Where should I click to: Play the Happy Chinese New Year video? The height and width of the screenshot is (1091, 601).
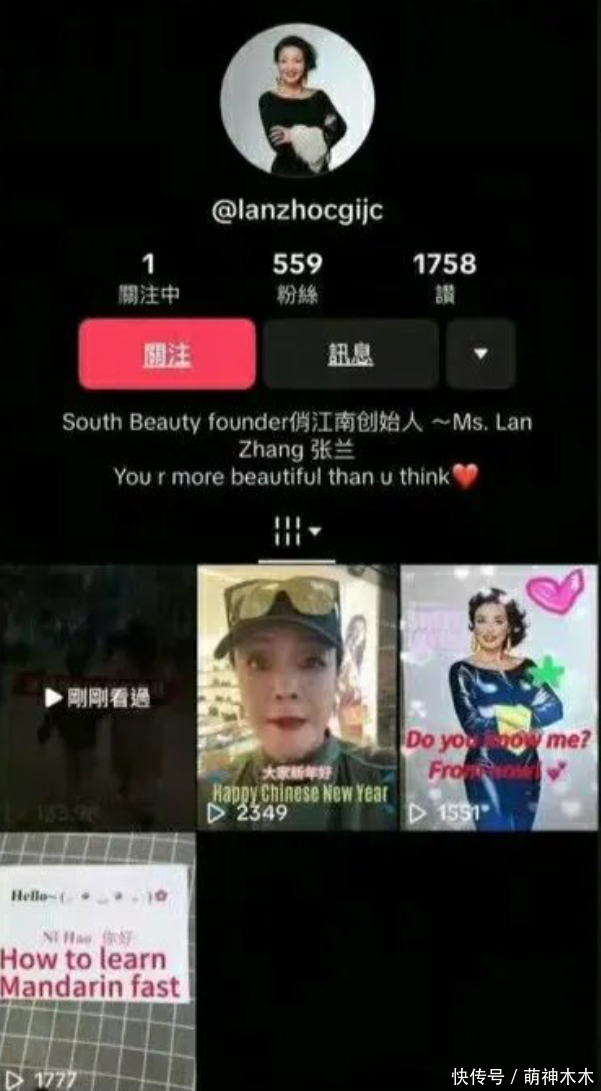[297, 697]
